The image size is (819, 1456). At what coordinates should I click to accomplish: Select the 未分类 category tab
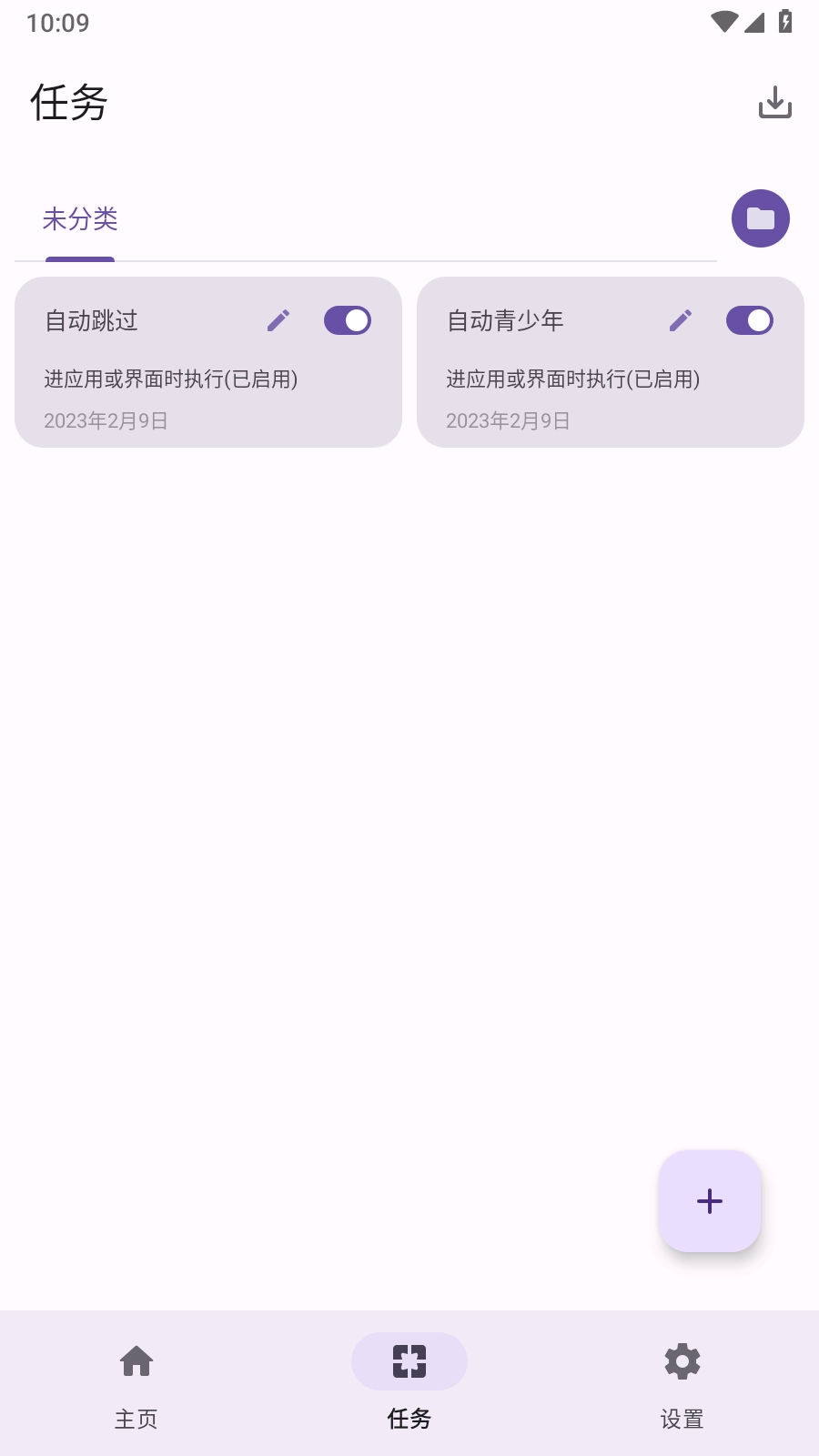coord(81,220)
